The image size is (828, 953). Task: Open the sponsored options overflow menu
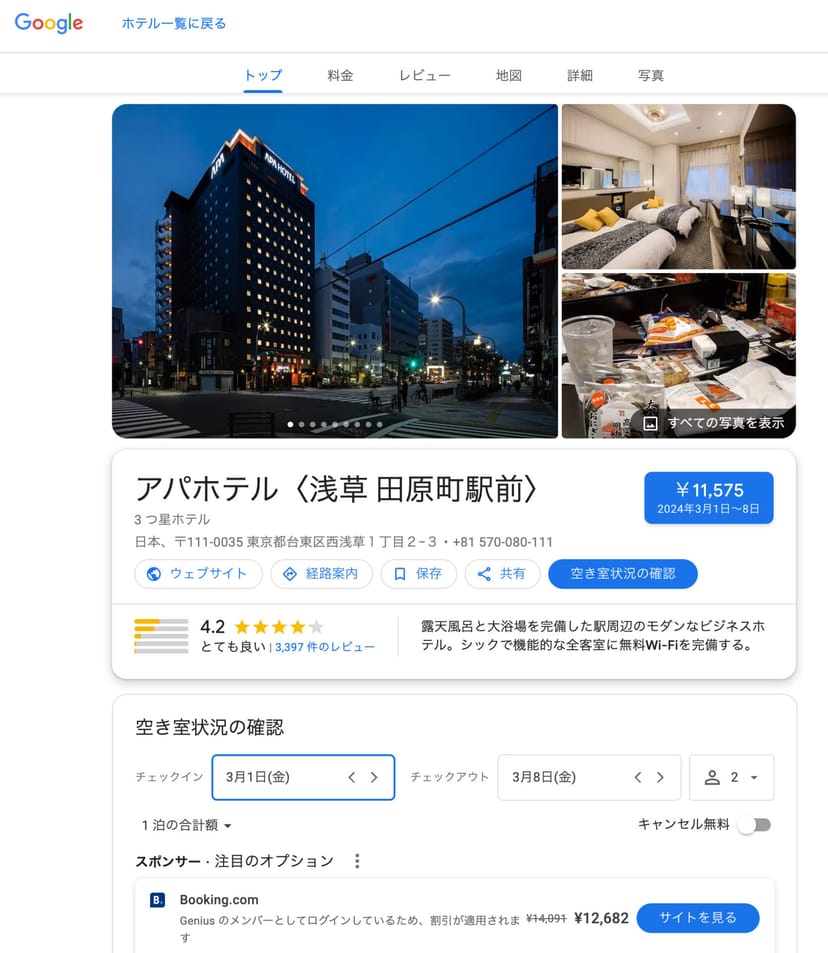pyautogui.click(x=357, y=861)
